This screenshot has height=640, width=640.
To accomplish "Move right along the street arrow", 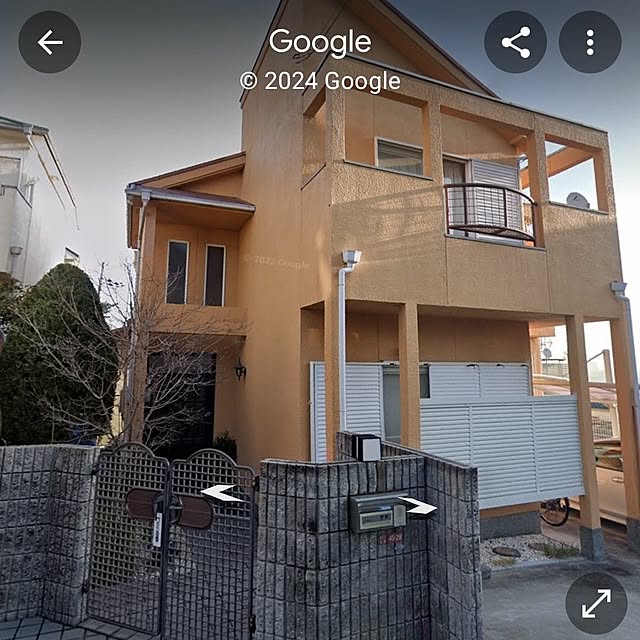I will coord(418,507).
